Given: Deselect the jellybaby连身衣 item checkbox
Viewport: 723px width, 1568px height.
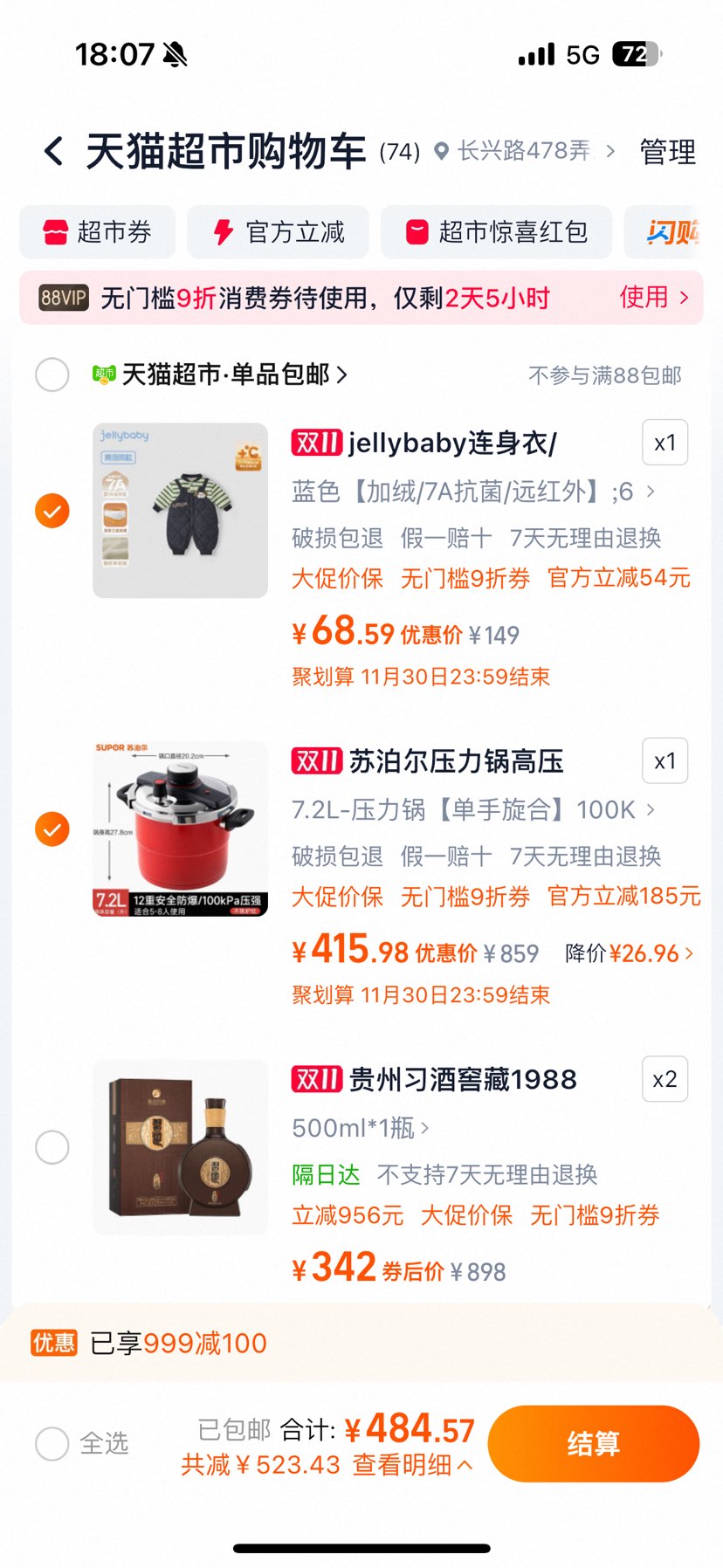Looking at the screenshot, I should click(52, 509).
